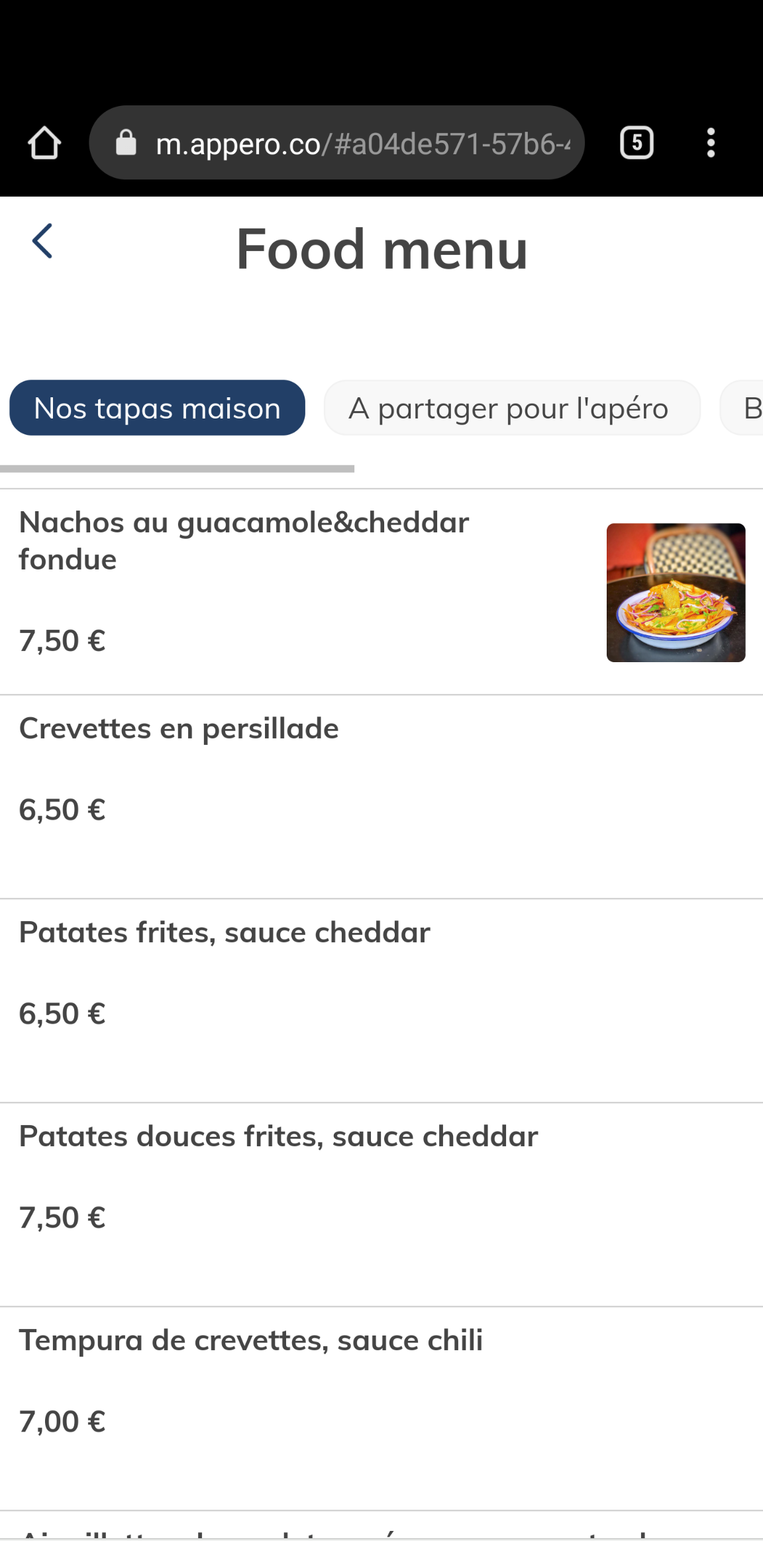Open the browser tab switcher

(636, 143)
